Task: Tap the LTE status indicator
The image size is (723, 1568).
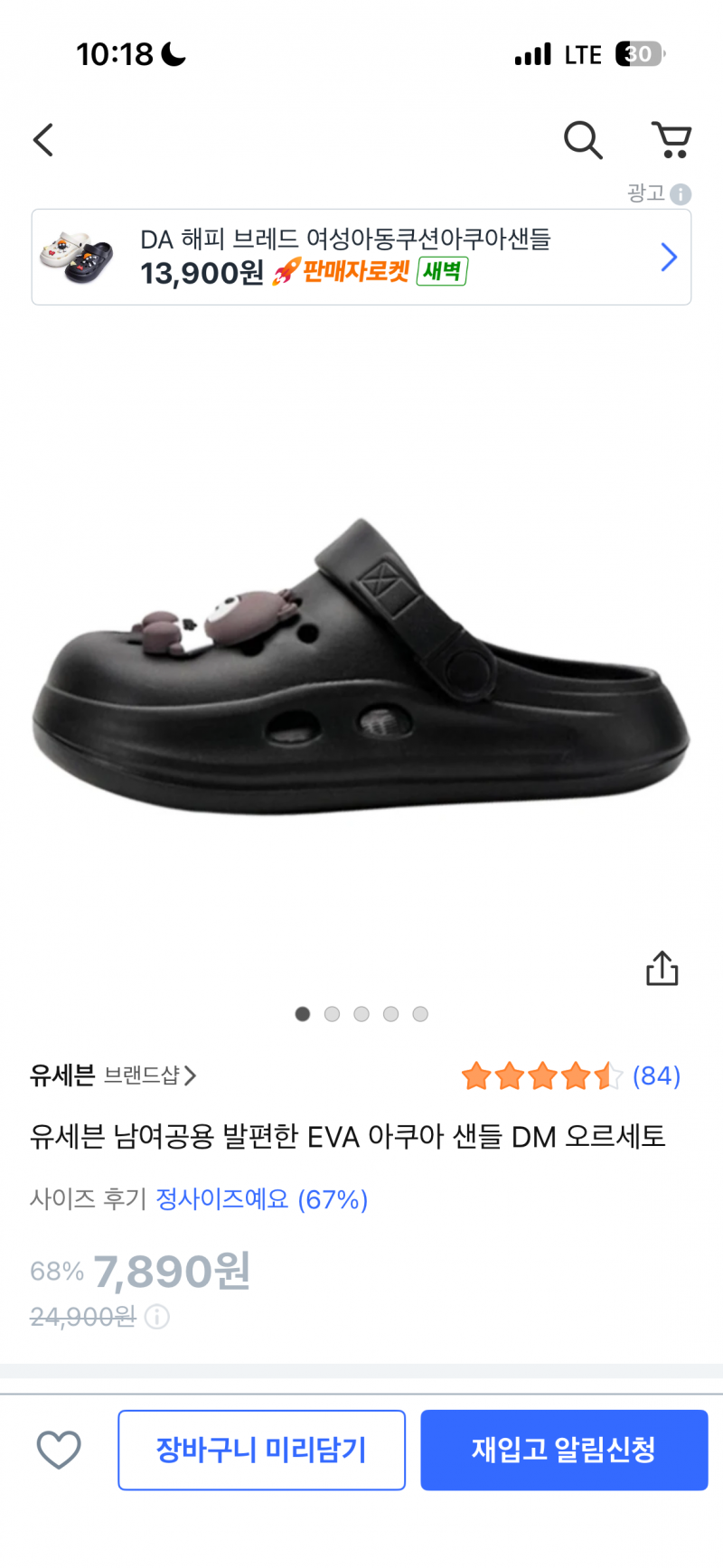Action: (581, 53)
